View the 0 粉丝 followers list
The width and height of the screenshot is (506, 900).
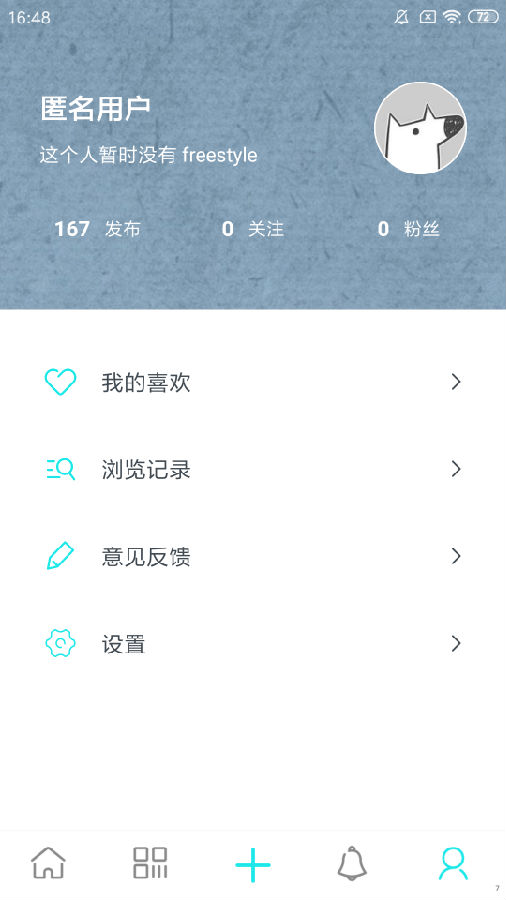[408, 229]
